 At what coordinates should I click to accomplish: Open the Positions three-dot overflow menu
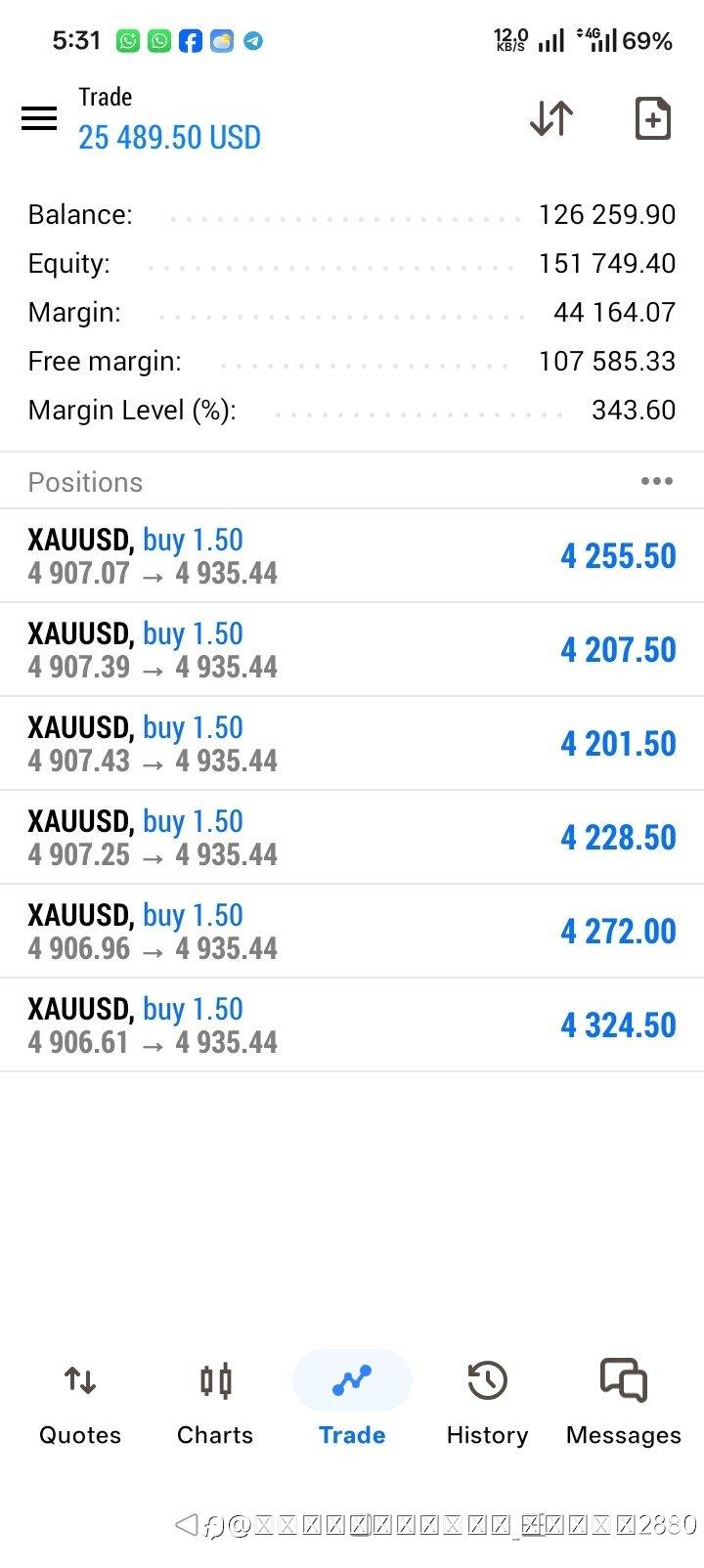656,481
